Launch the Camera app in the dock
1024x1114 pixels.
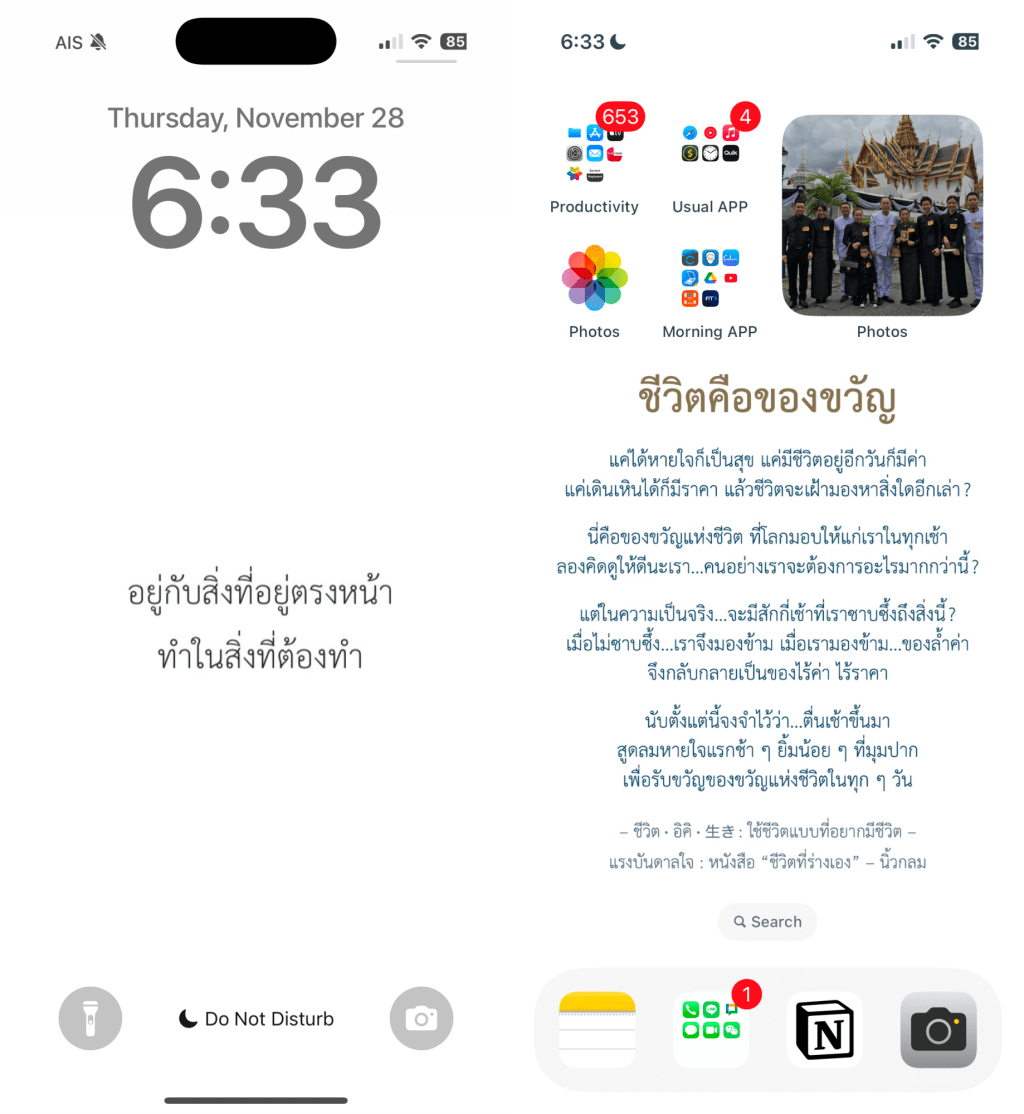pyautogui.click(x=939, y=1029)
